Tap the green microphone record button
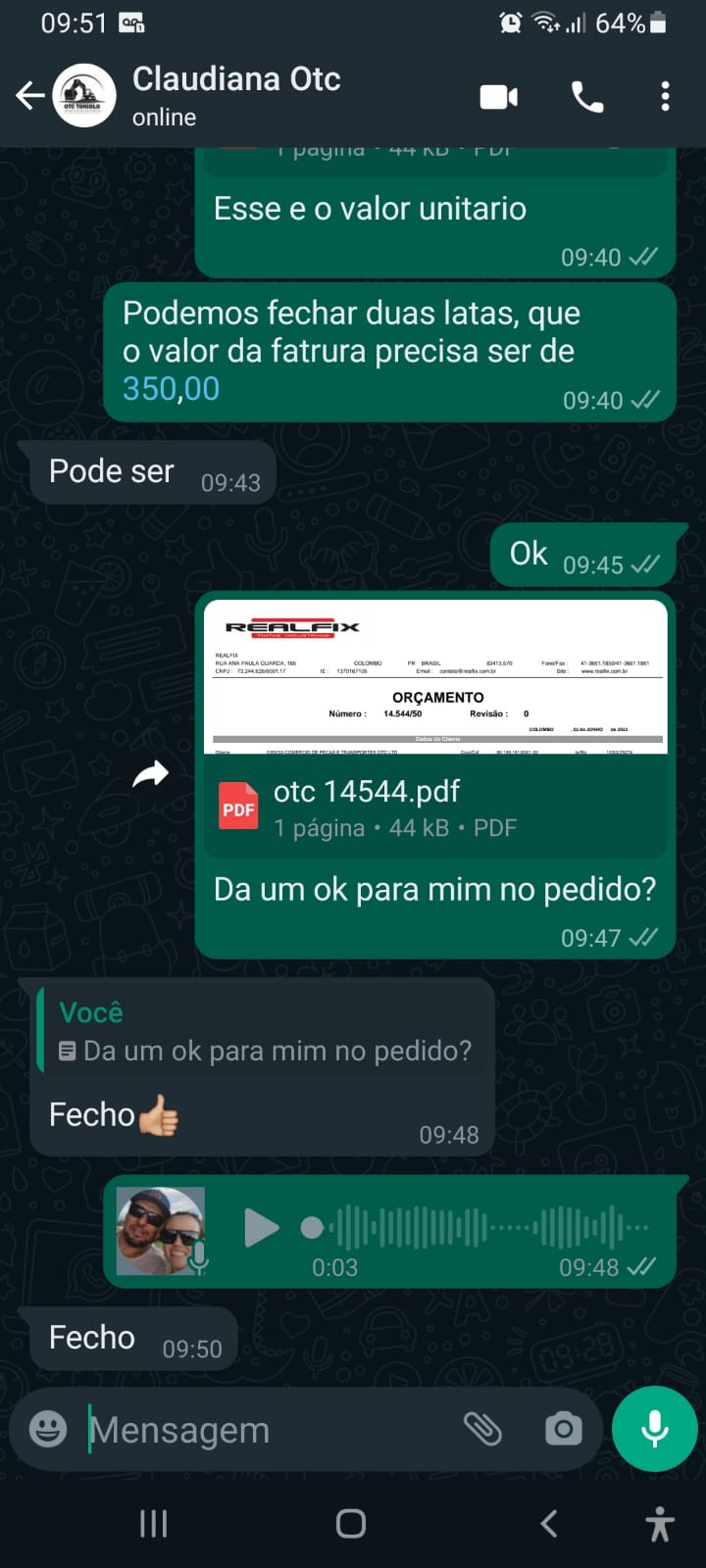Image resolution: width=706 pixels, height=1568 pixels. pyautogui.click(x=654, y=1430)
